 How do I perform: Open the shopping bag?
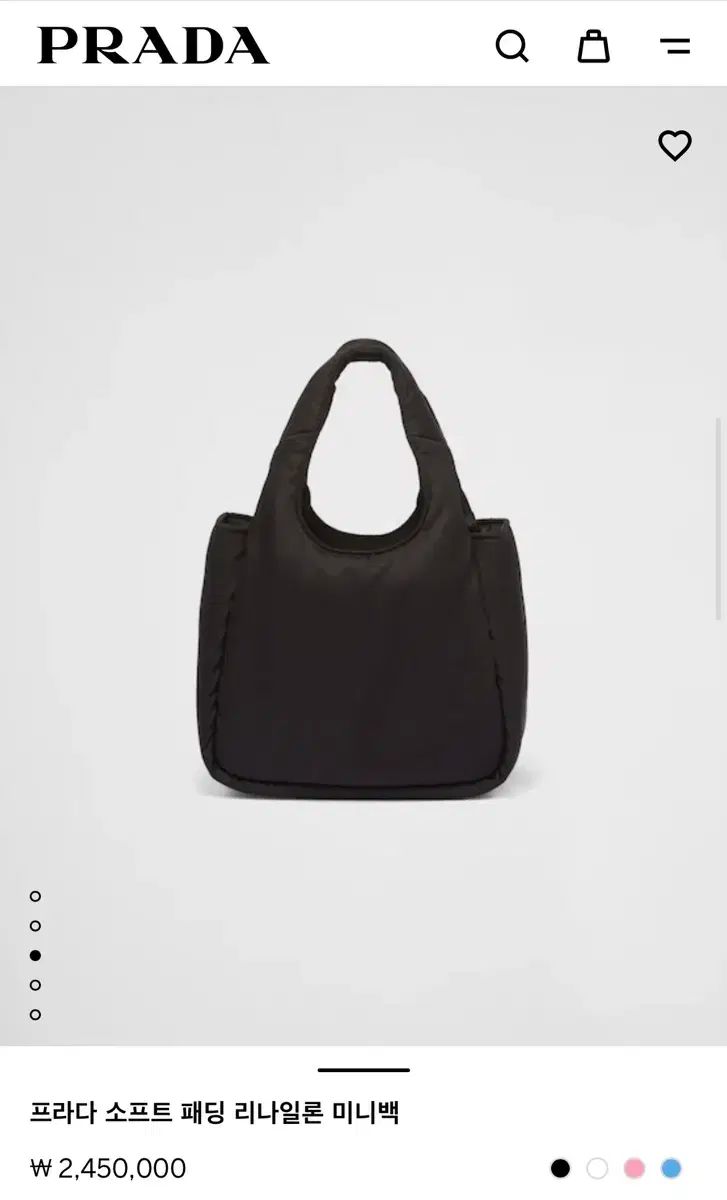[593, 46]
